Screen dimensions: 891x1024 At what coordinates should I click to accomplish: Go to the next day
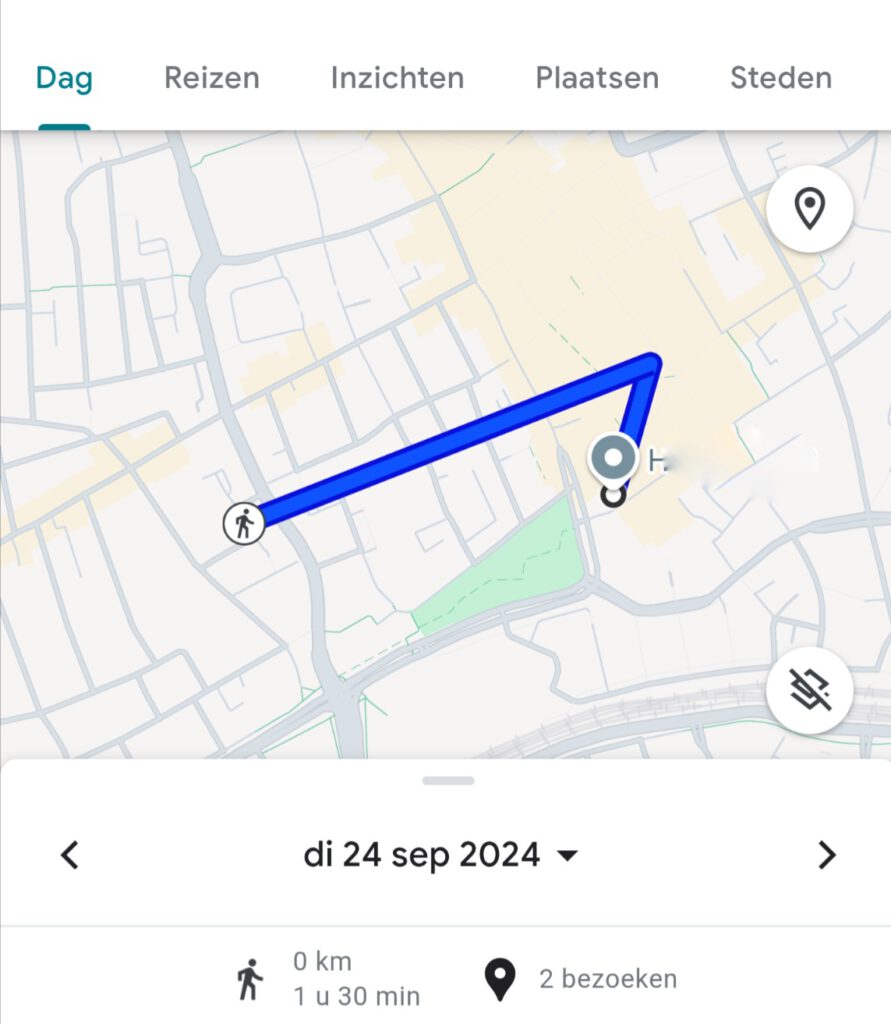pyautogui.click(x=826, y=855)
